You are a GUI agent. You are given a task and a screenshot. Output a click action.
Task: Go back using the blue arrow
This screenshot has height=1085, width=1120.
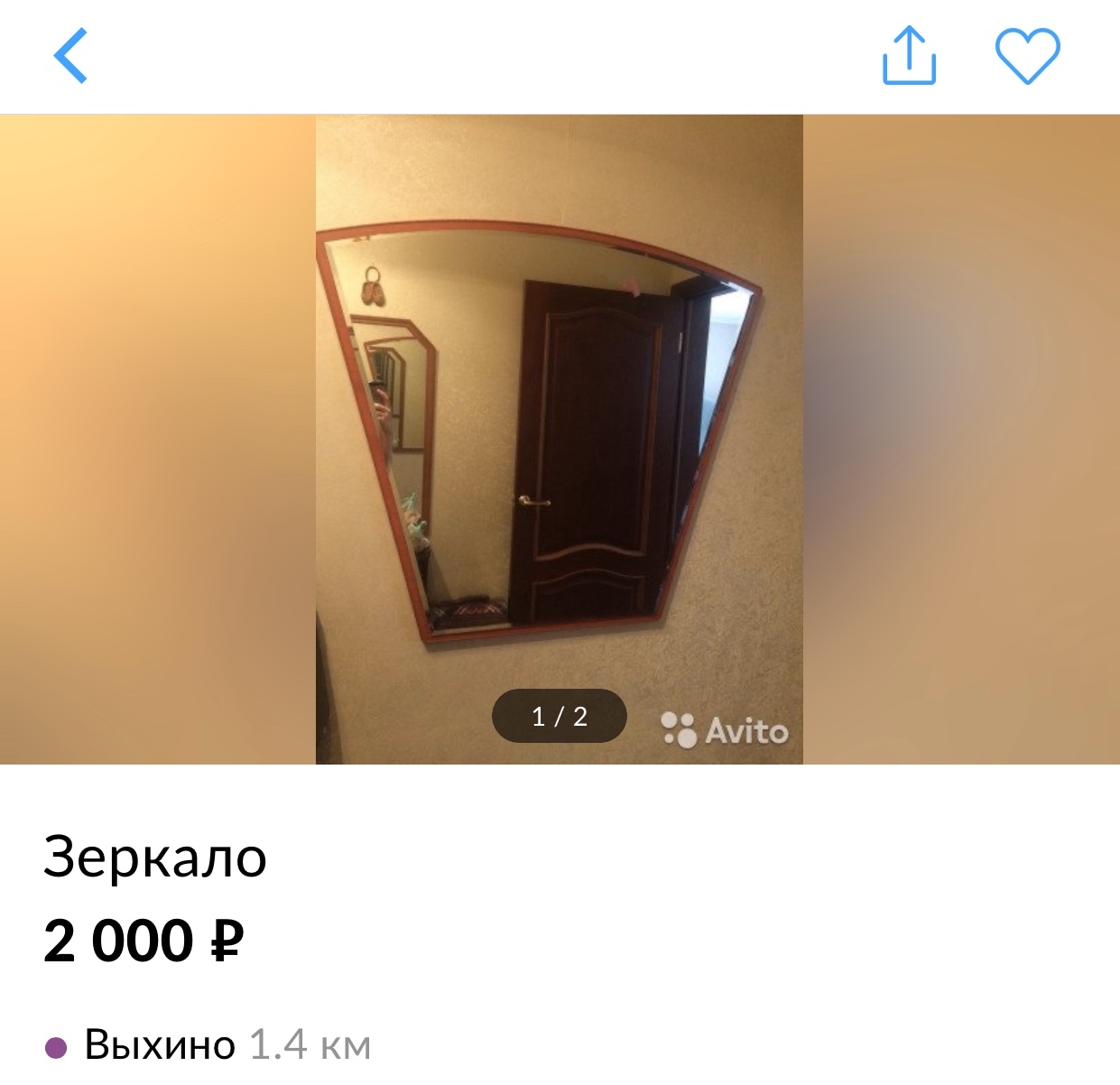pyautogui.click(x=70, y=56)
